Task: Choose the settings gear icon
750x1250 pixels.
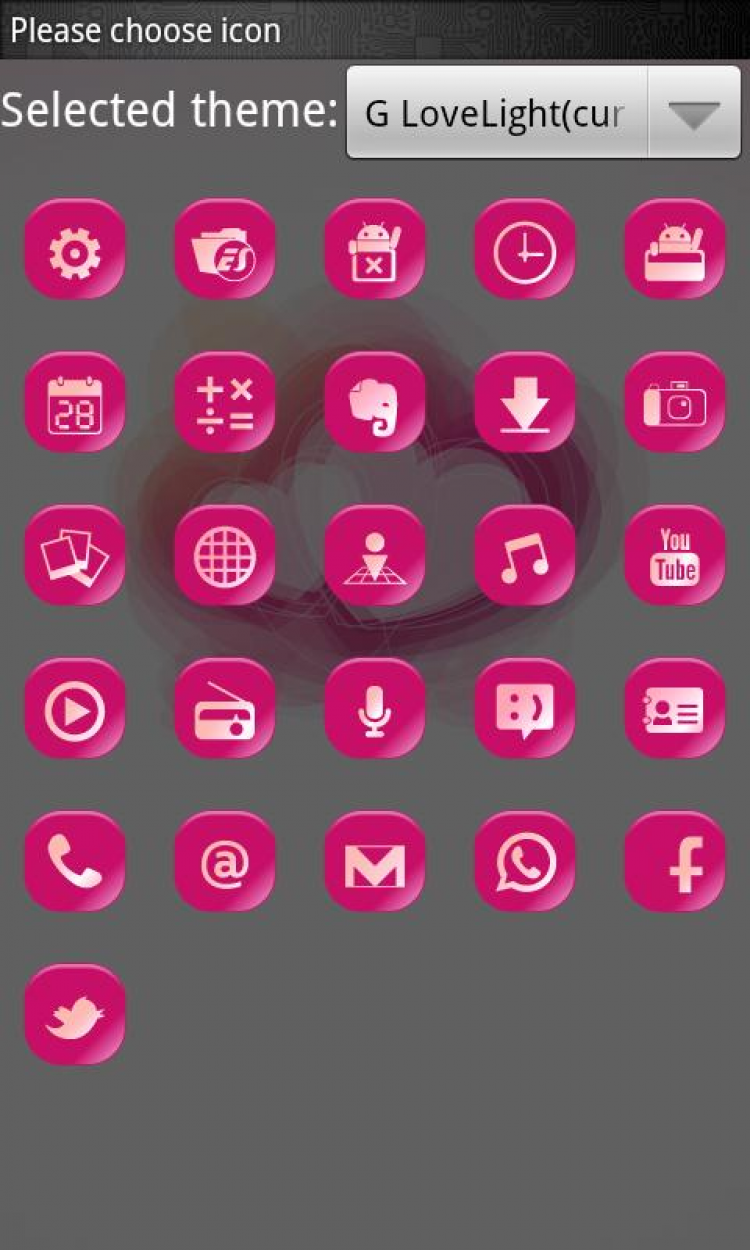Action: coord(75,249)
